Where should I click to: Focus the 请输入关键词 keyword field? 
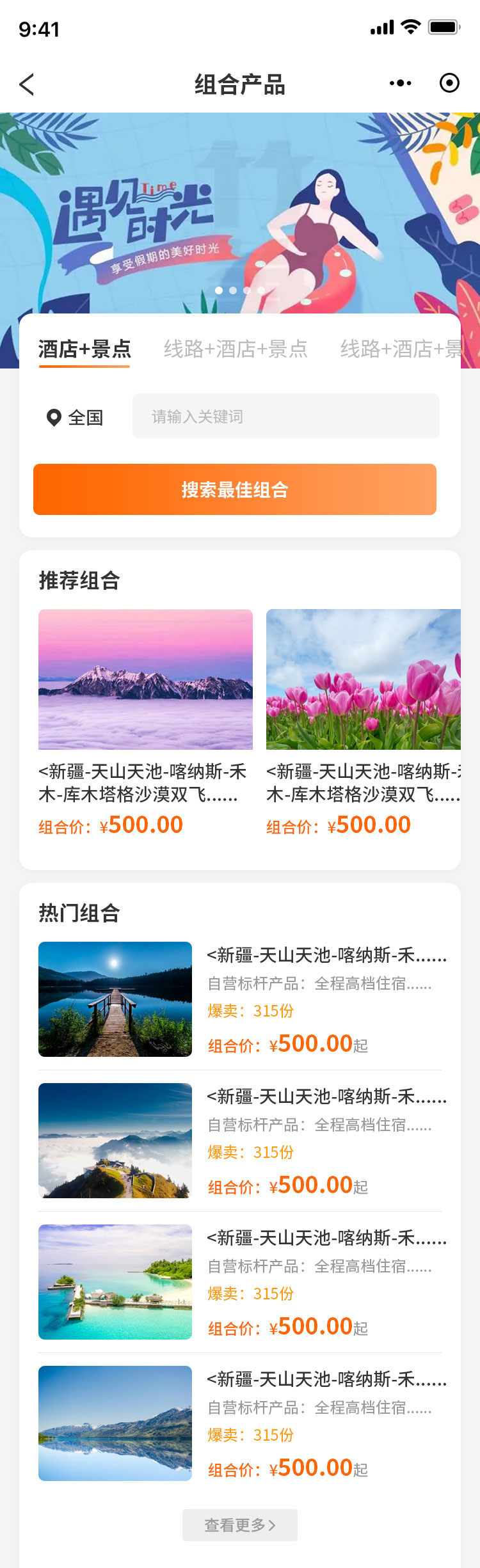point(285,416)
